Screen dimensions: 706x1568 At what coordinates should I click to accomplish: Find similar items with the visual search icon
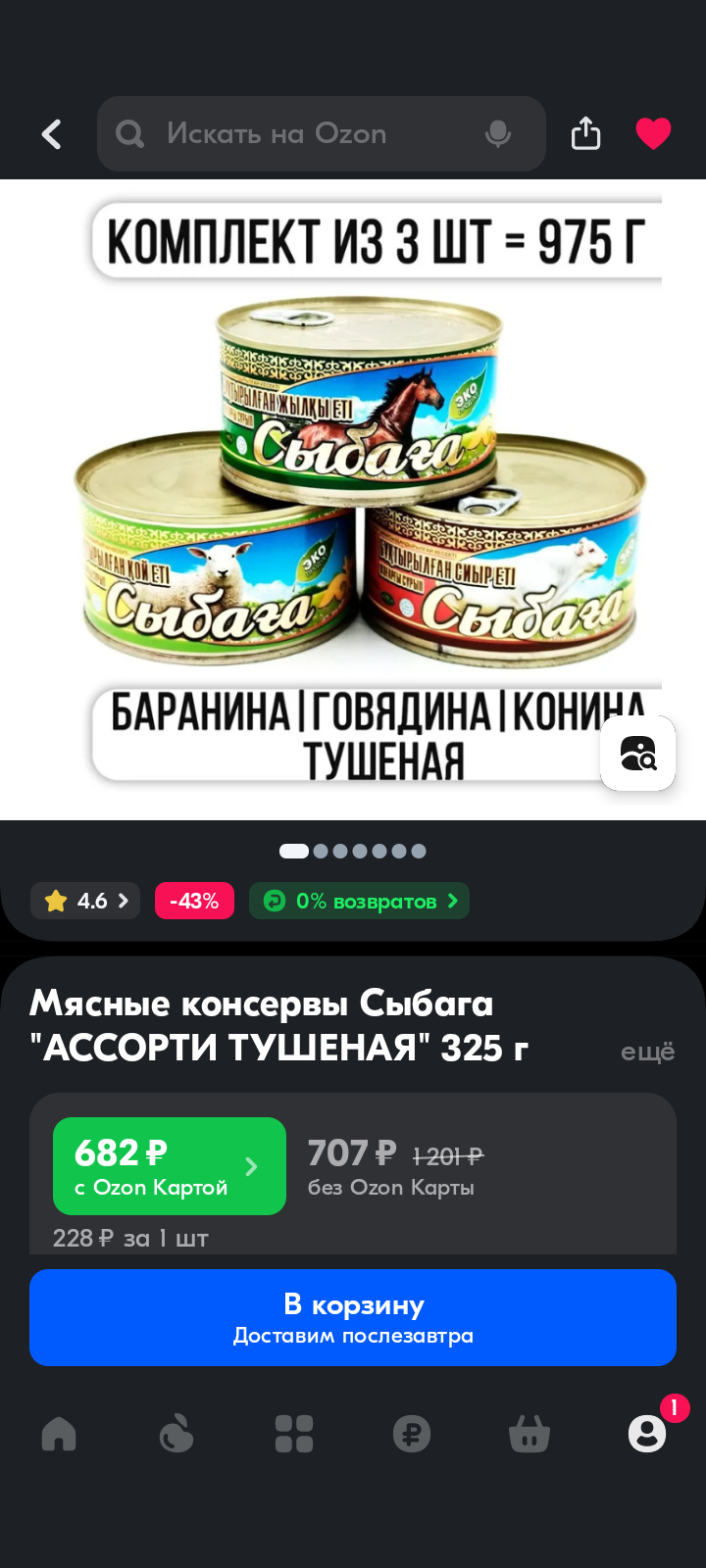[x=637, y=754]
